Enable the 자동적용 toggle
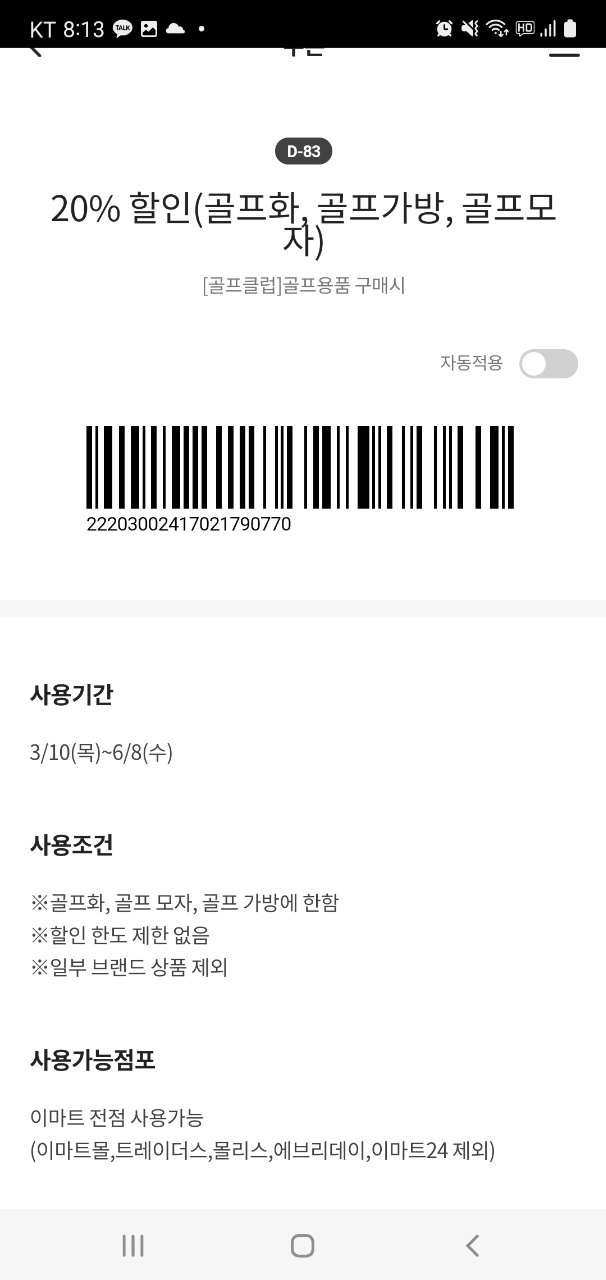This screenshot has width=606, height=1280. 548,364
